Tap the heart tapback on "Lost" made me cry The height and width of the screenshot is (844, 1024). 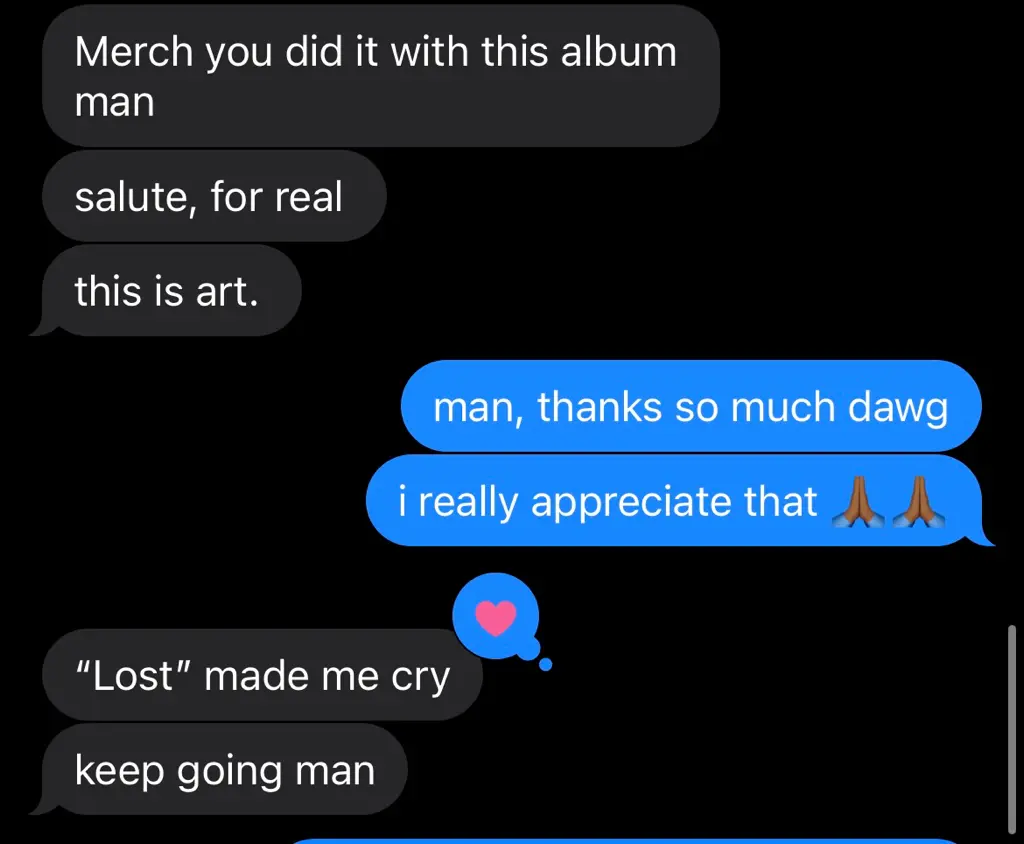click(496, 619)
